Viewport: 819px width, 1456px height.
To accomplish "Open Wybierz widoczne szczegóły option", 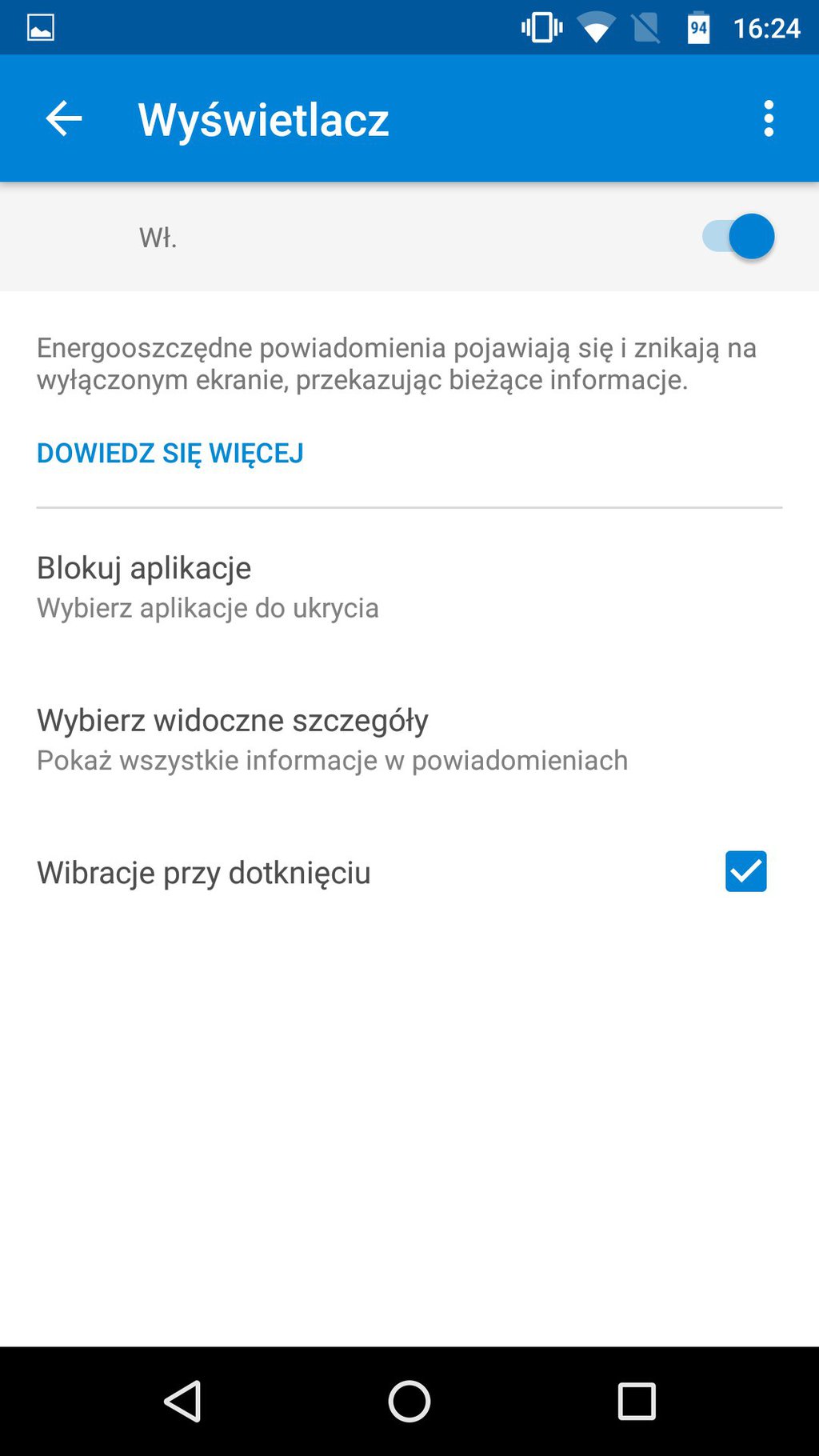I will (x=409, y=739).
